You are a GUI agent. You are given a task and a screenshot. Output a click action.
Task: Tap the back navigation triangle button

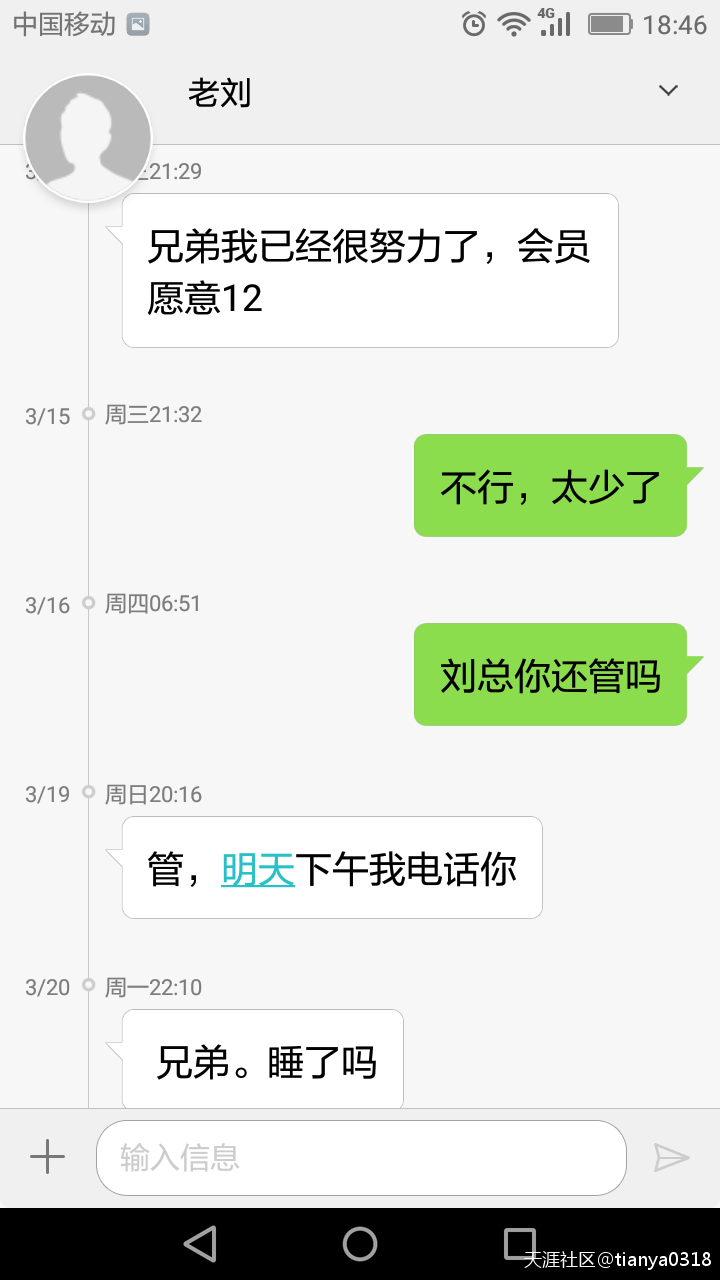tap(199, 1243)
